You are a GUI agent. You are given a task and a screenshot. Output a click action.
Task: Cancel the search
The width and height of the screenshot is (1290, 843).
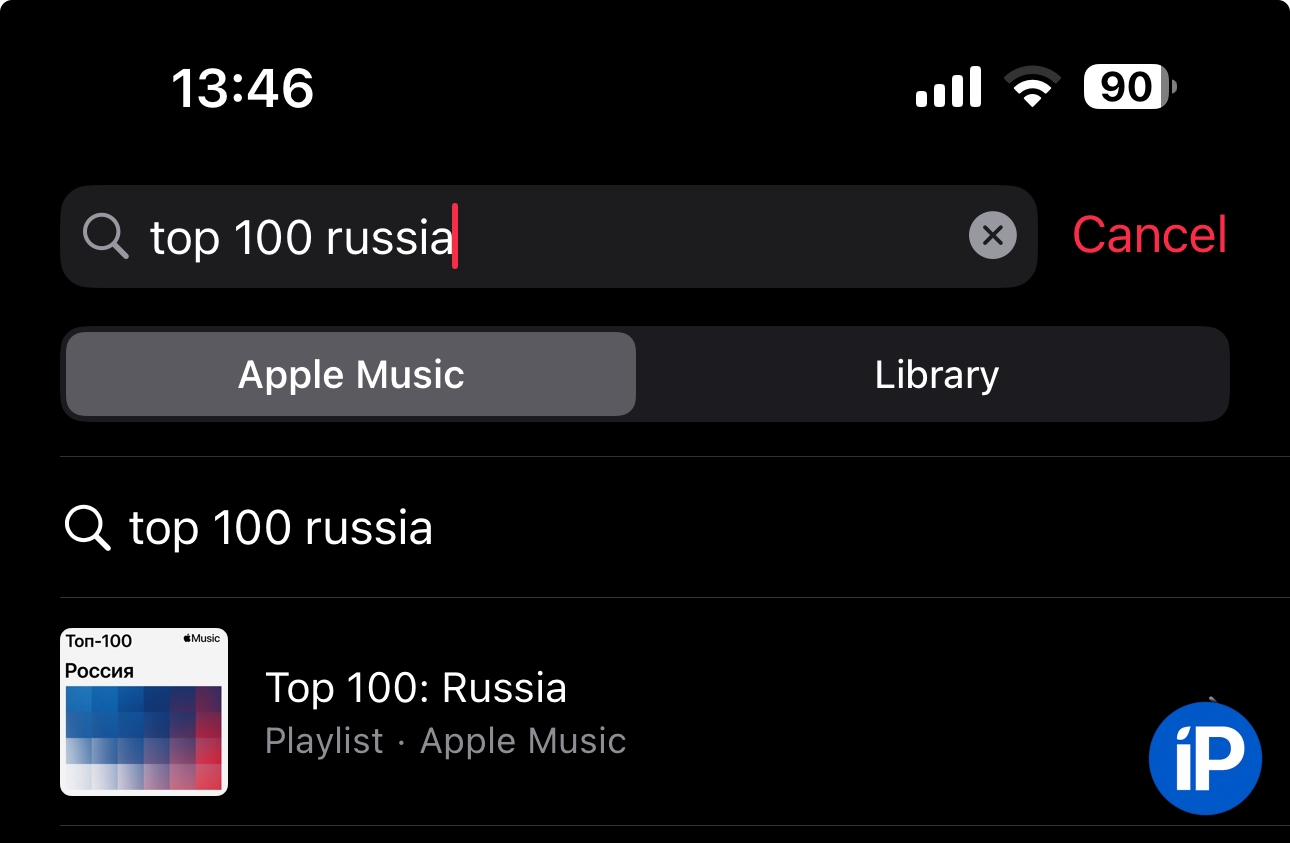[x=1149, y=236]
